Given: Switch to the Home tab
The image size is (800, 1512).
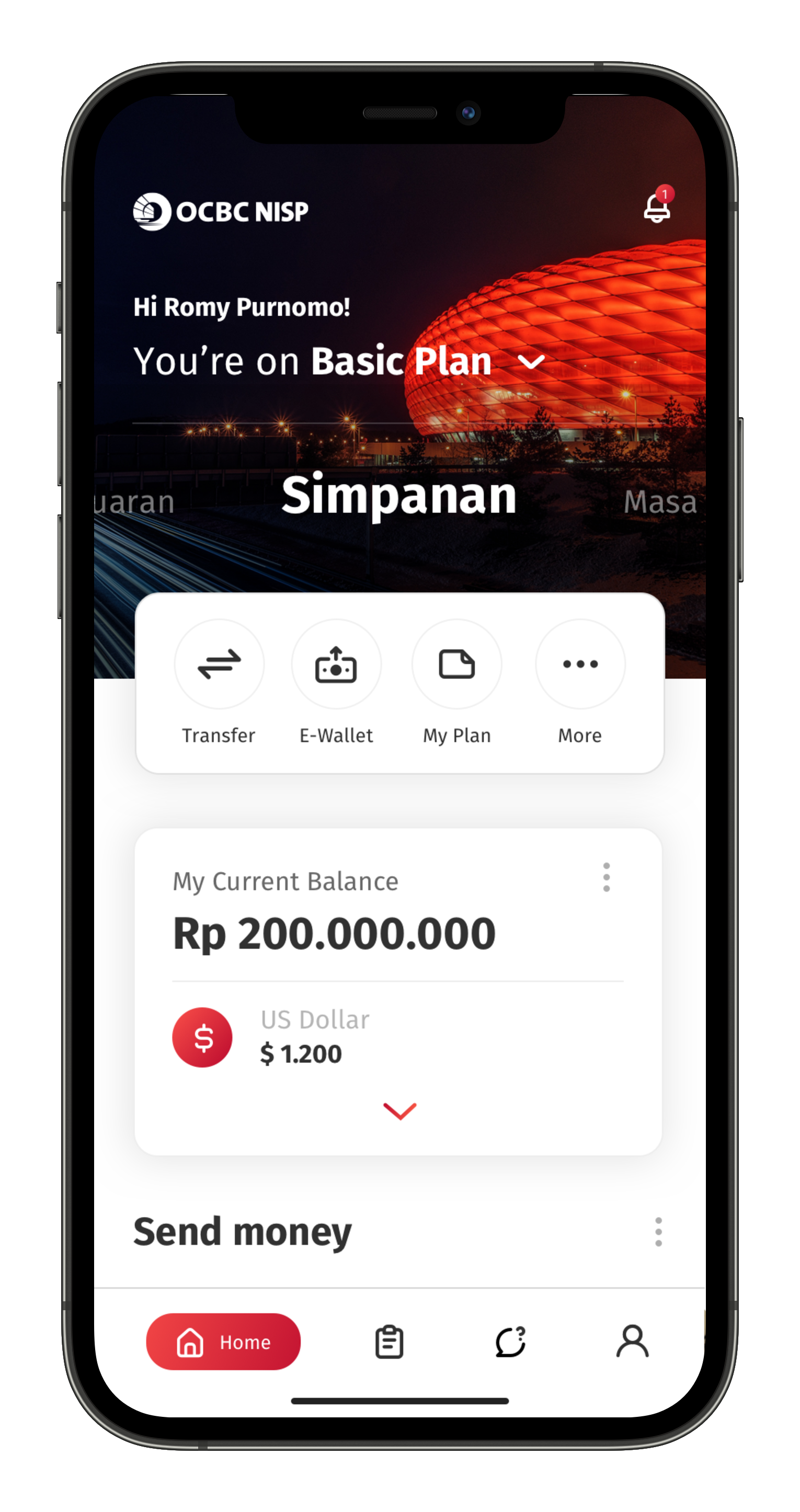Looking at the screenshot, I should [223, 1342].
